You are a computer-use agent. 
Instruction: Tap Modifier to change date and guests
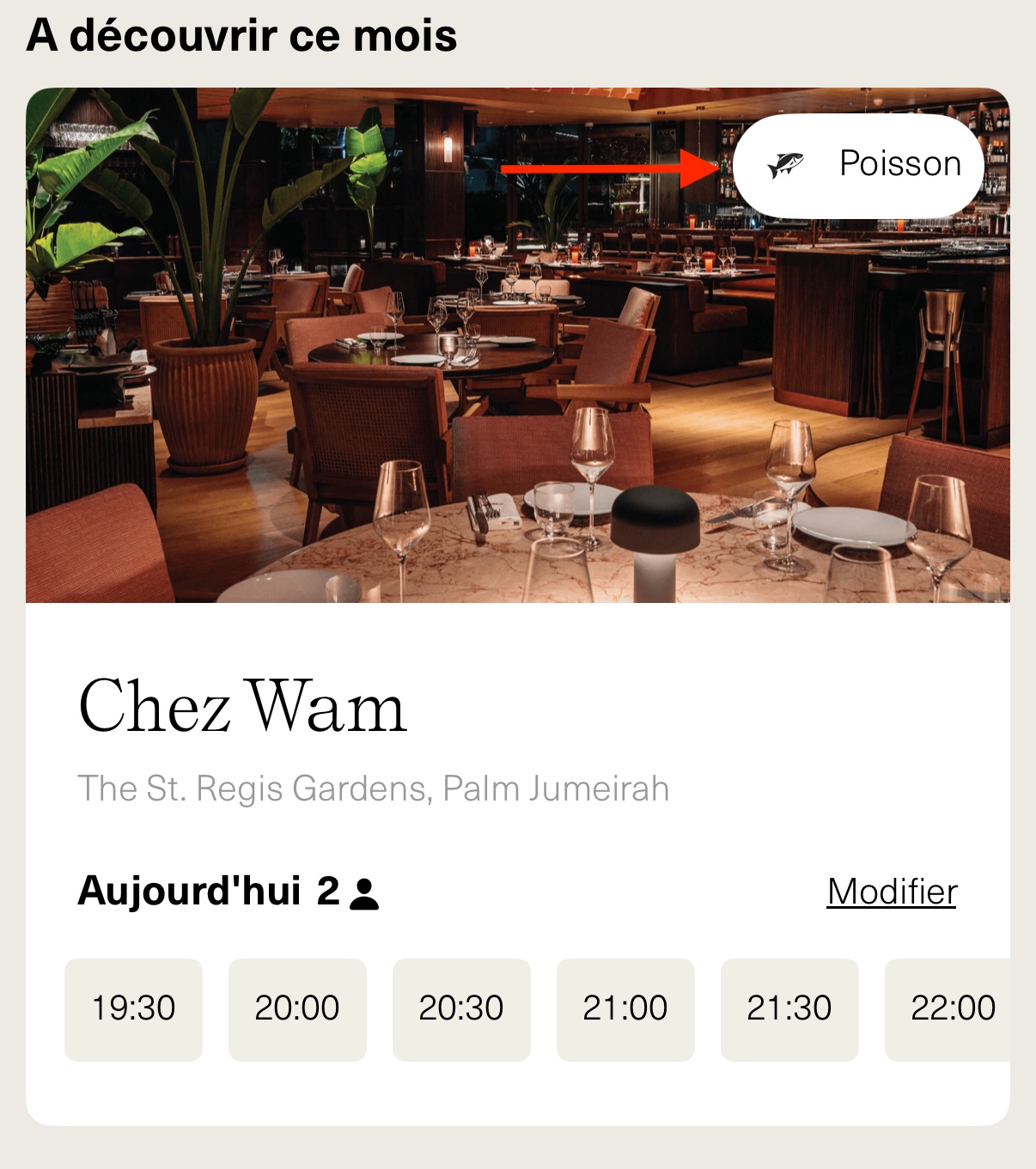point(891,892)
